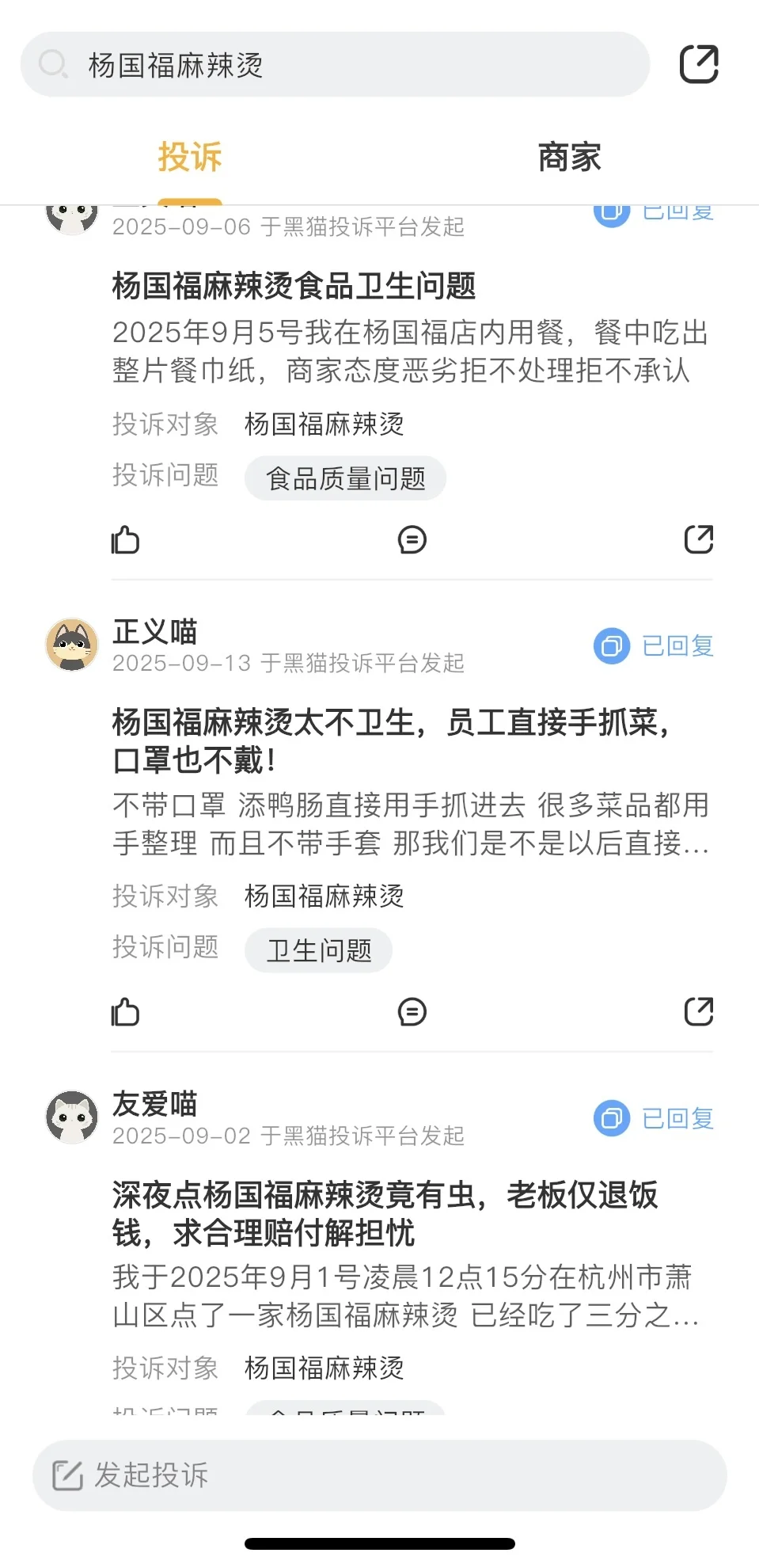Open the external share icon beside the search bar
This screenshot has width=759, height=1568.
tap(700, 63)
